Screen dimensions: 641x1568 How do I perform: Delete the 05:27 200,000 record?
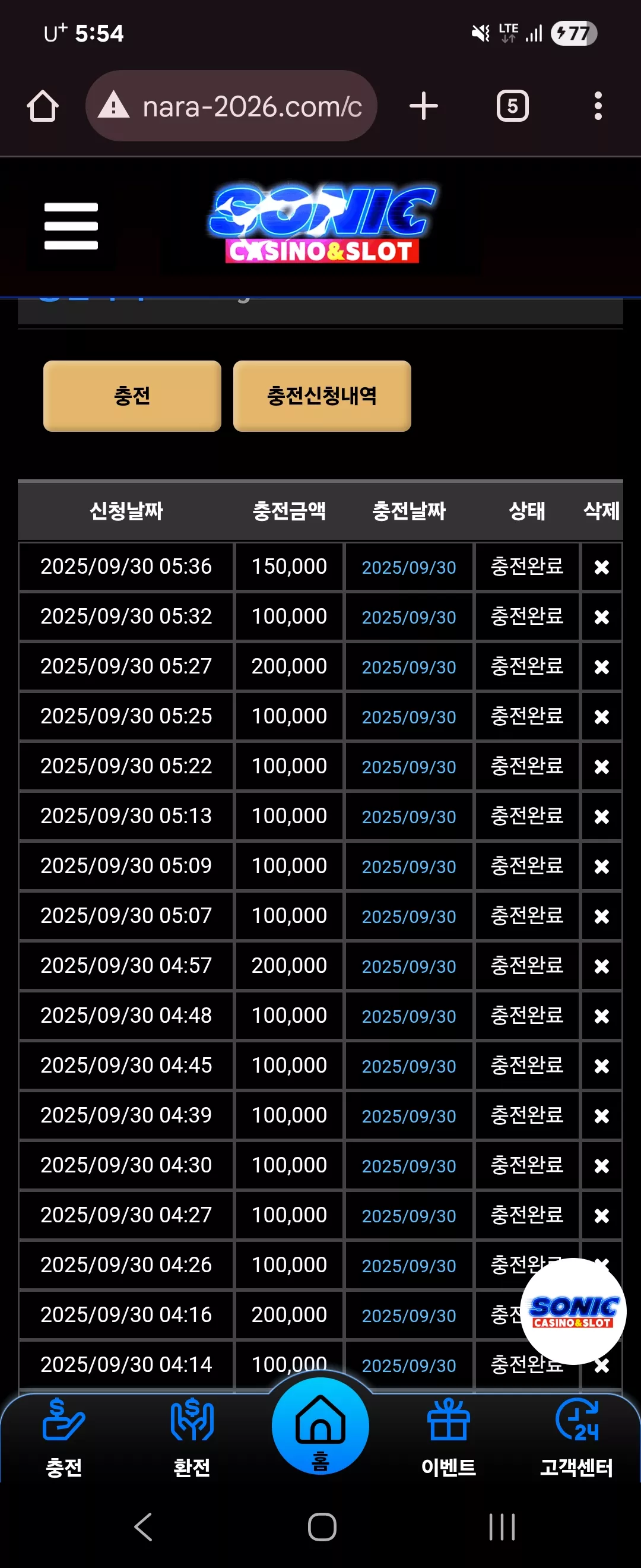601,667
